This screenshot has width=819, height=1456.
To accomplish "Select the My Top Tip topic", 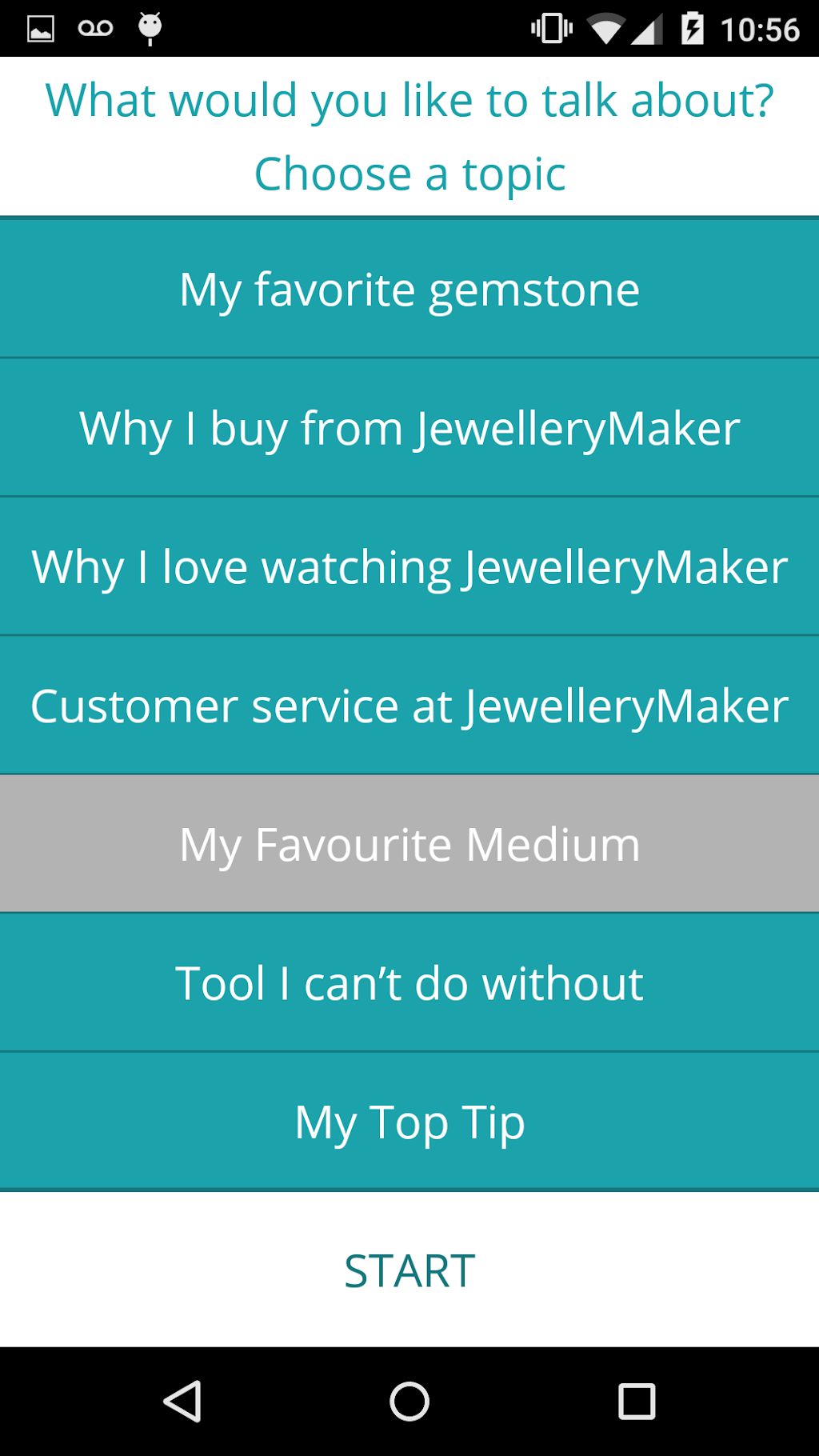I will 409,1122.
